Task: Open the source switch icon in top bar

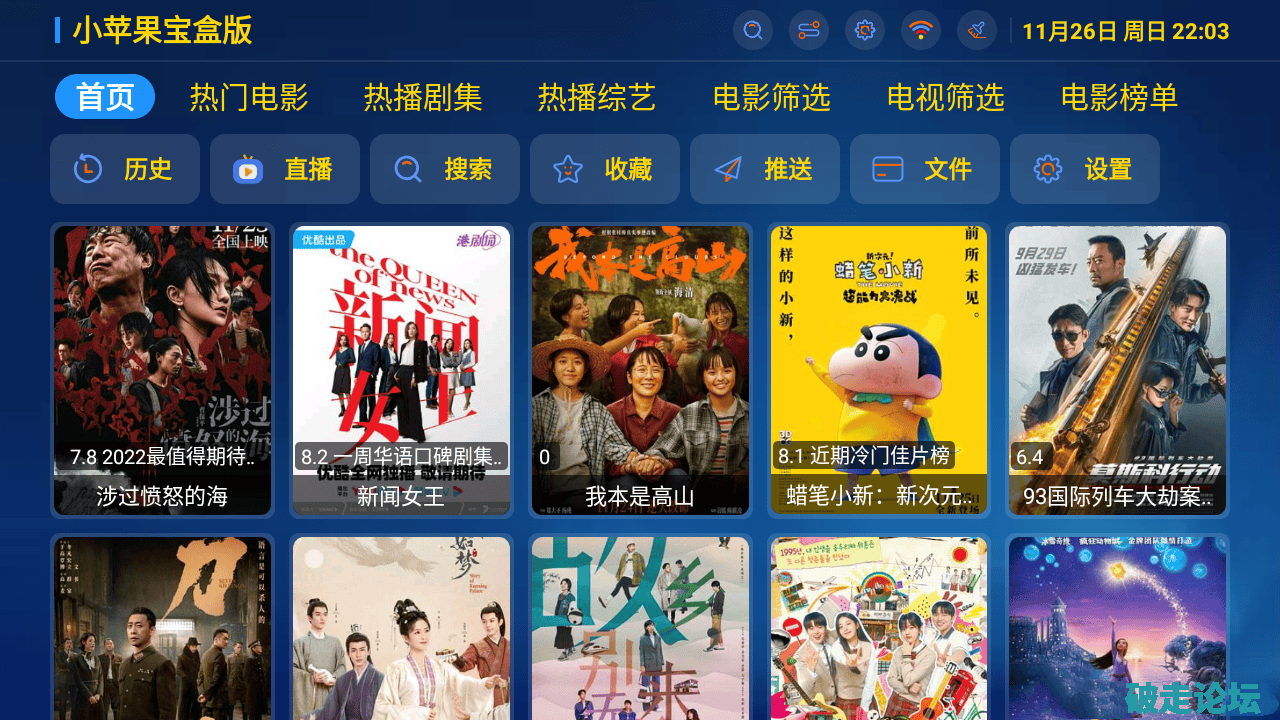Action: (x=809, y=30)
